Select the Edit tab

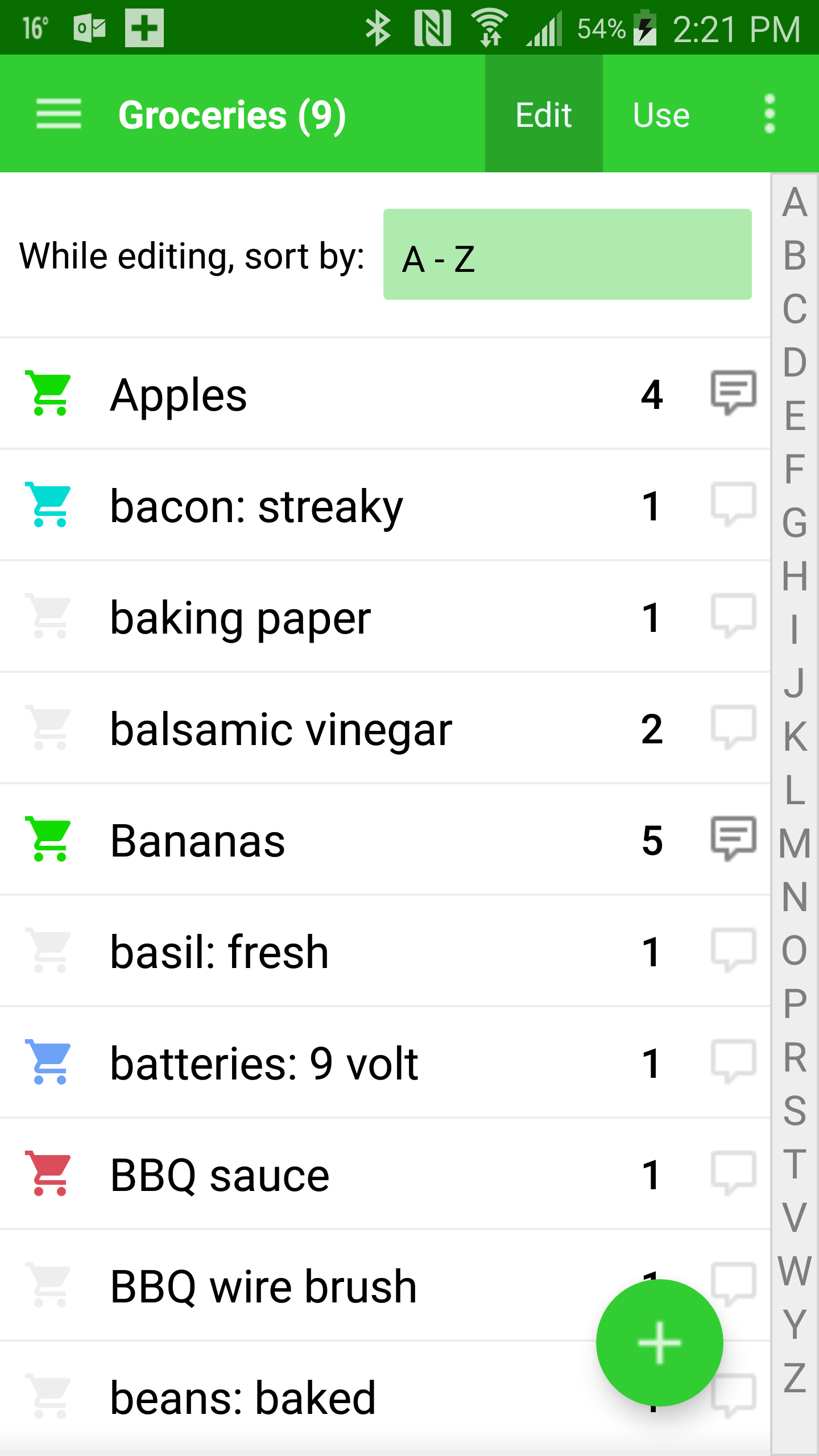[x=543, y=115]
